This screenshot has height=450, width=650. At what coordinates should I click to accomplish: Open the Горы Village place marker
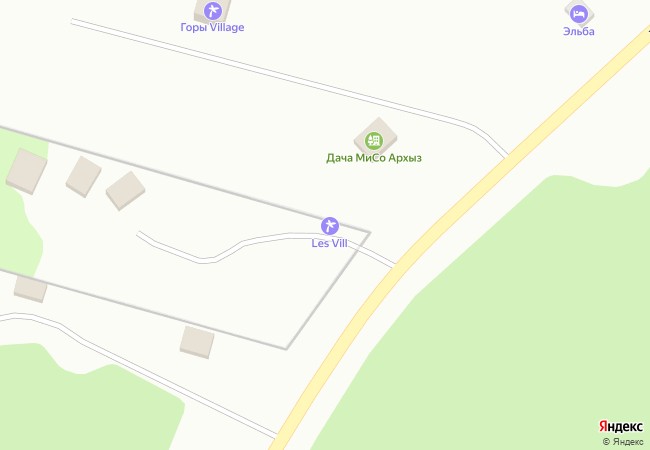(212, 11)
